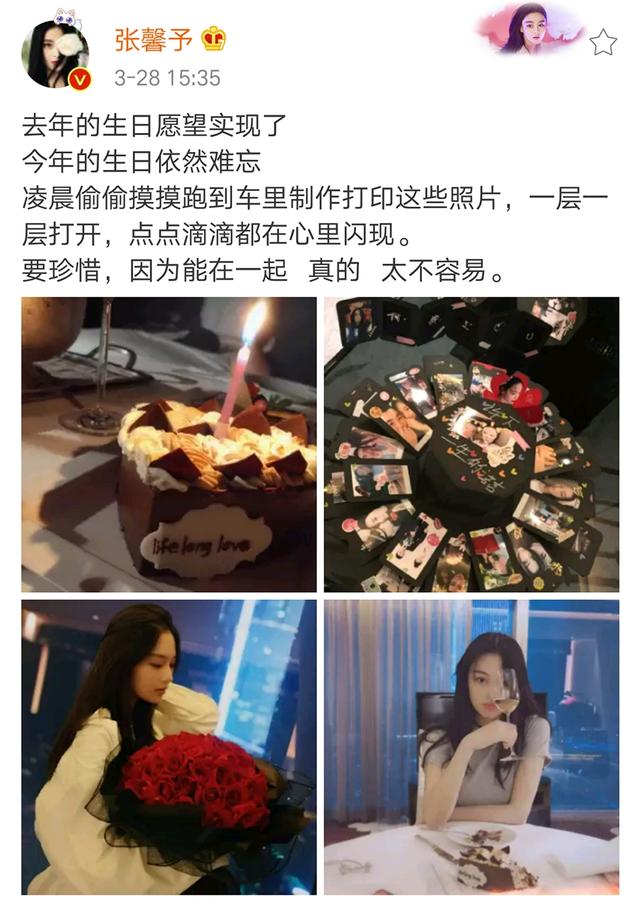Favorite this post with the star icon
This screenshot has width=640, height=903.
pyautogui.click(x=603, y=41)
